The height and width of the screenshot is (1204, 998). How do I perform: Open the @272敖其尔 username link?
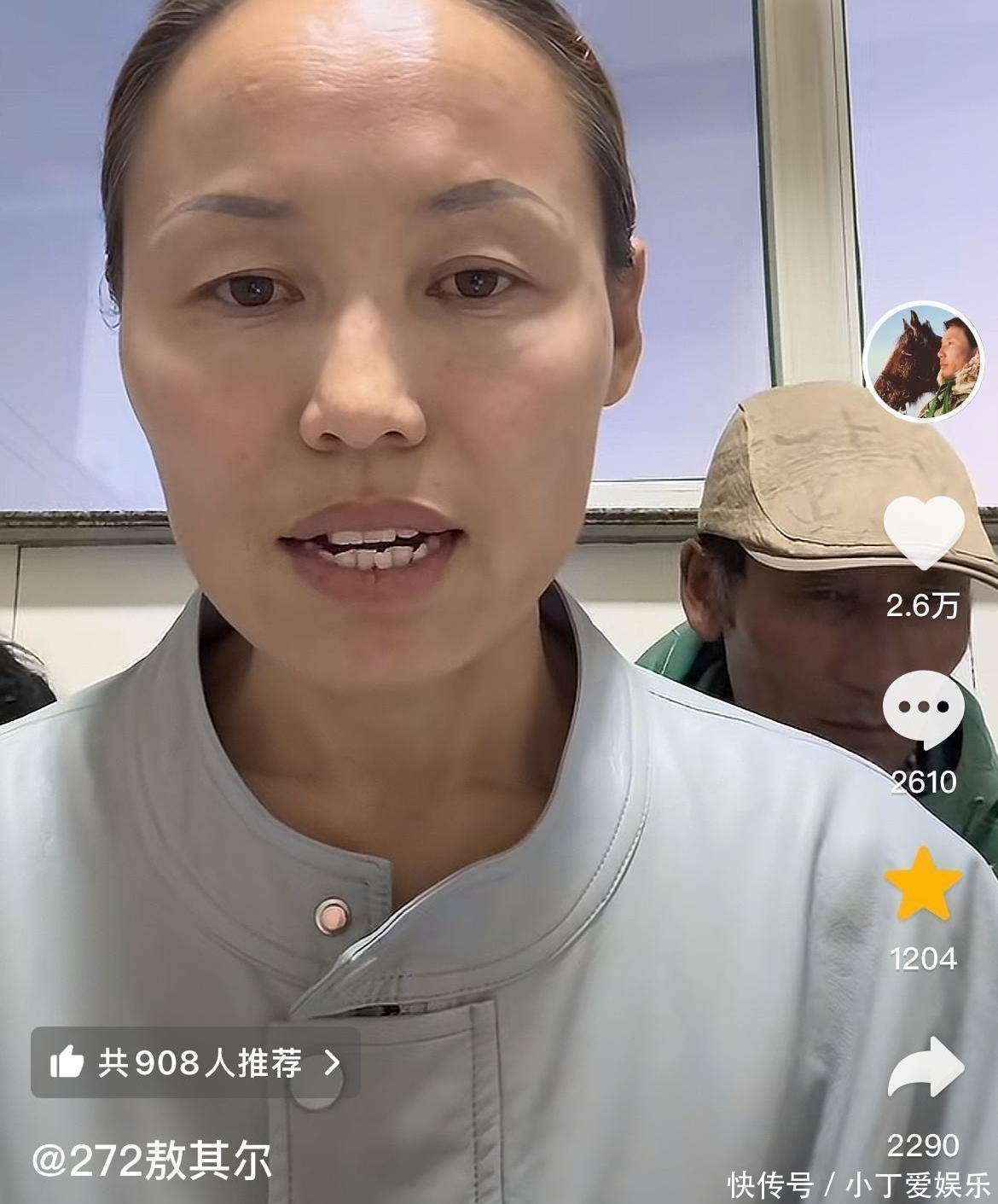click(x=153, y=1162)
